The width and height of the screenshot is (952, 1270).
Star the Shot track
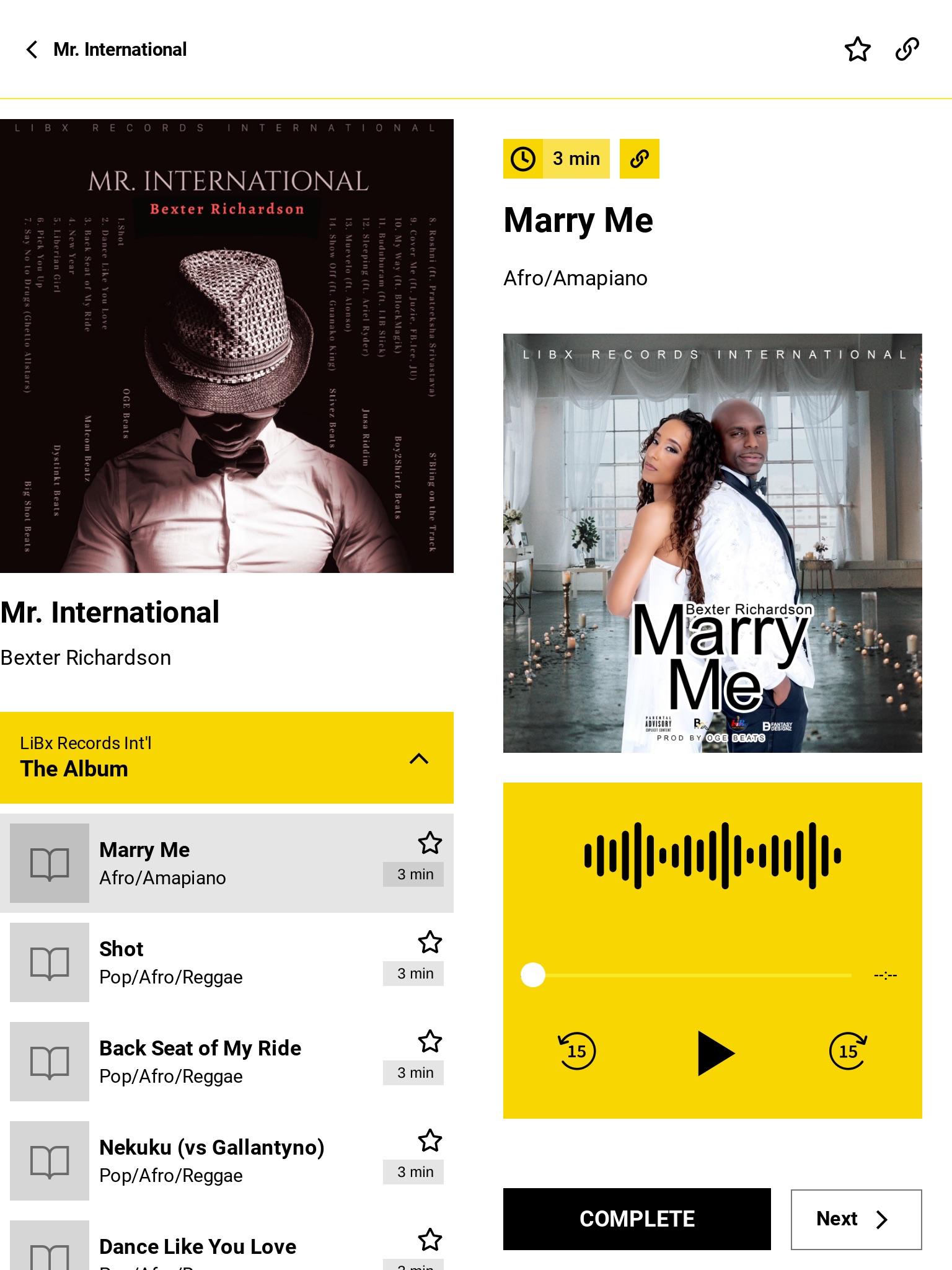(x=430, y=942)
